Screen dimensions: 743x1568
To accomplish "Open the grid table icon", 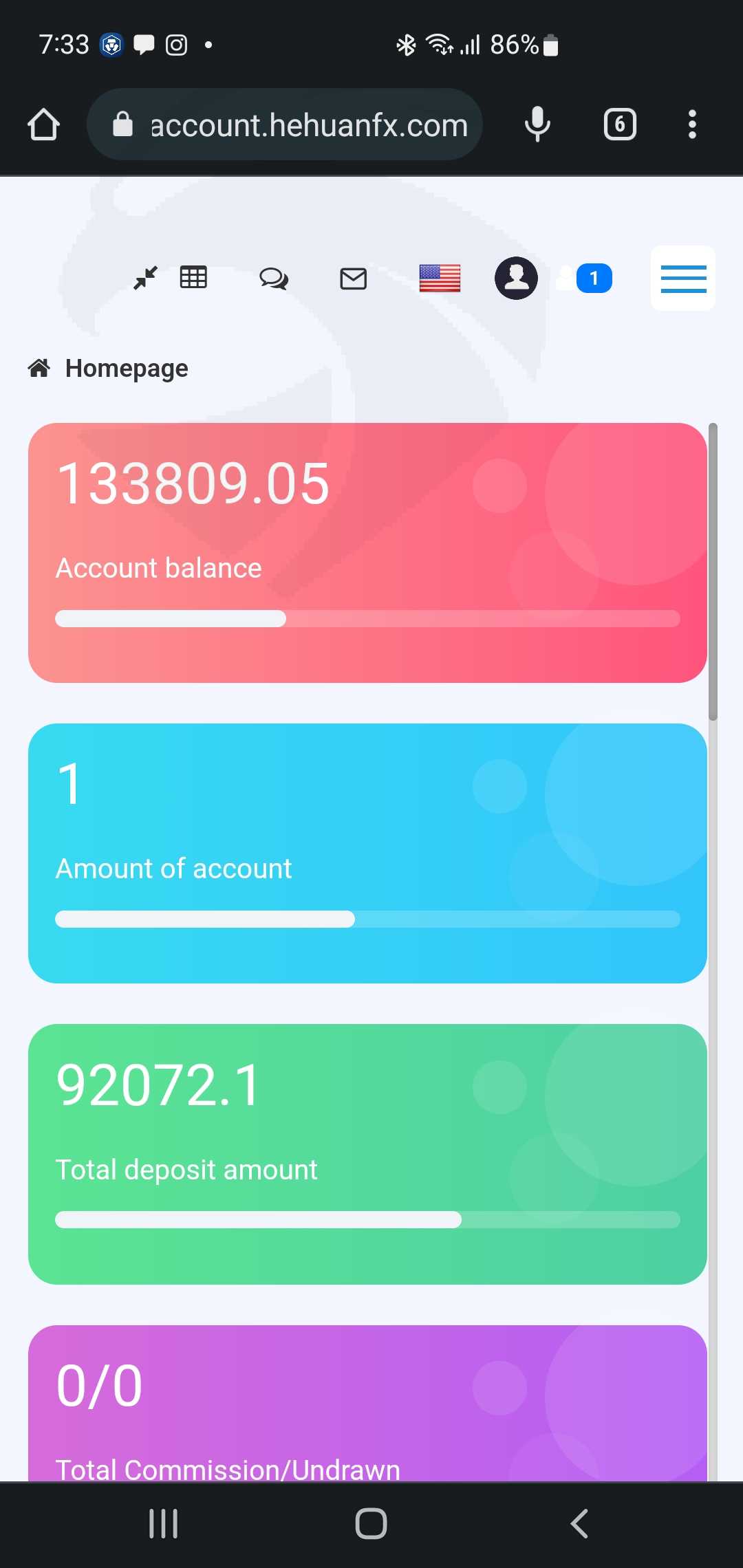I will pyautogui.click(x=193, y=276).
